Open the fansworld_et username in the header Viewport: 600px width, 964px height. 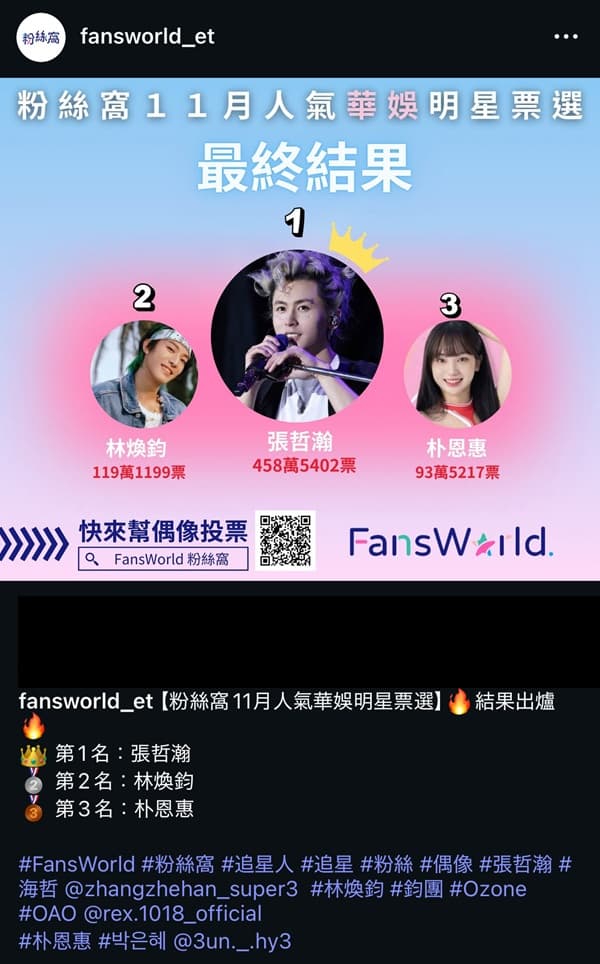pyautogui.click(x=147, y=37)
